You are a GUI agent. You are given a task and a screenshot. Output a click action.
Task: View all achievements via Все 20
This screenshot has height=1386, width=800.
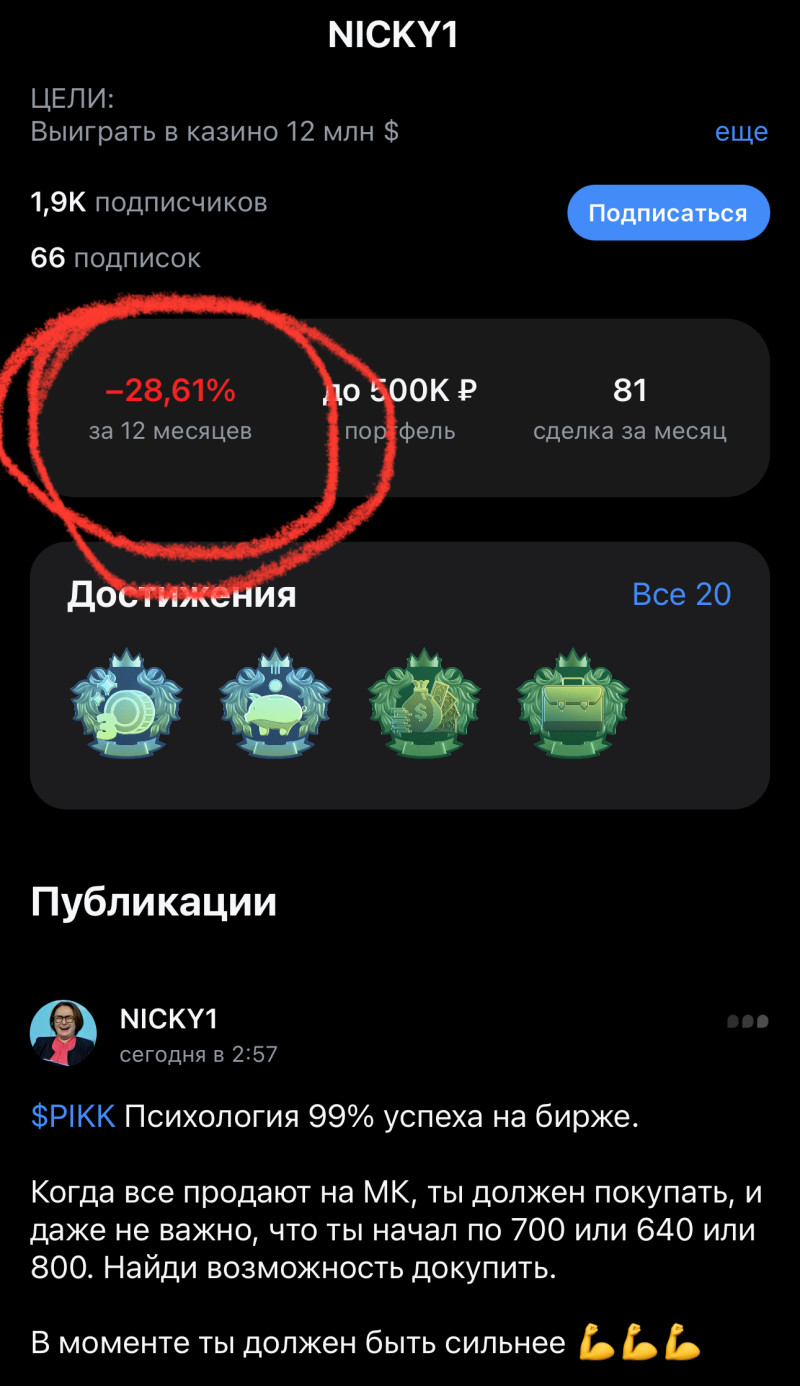point(681,594)
